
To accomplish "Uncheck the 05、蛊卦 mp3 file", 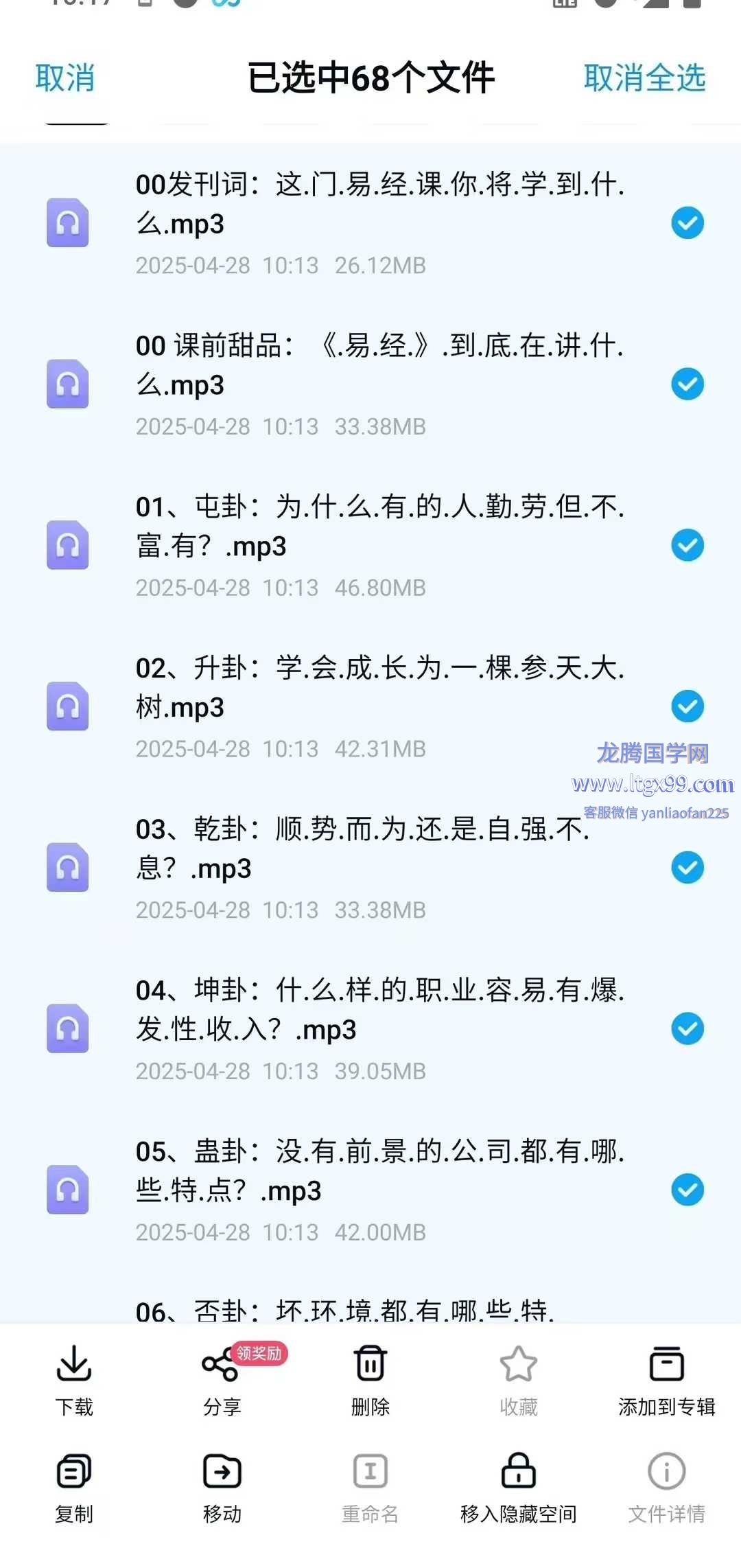I will (687, 1190).
